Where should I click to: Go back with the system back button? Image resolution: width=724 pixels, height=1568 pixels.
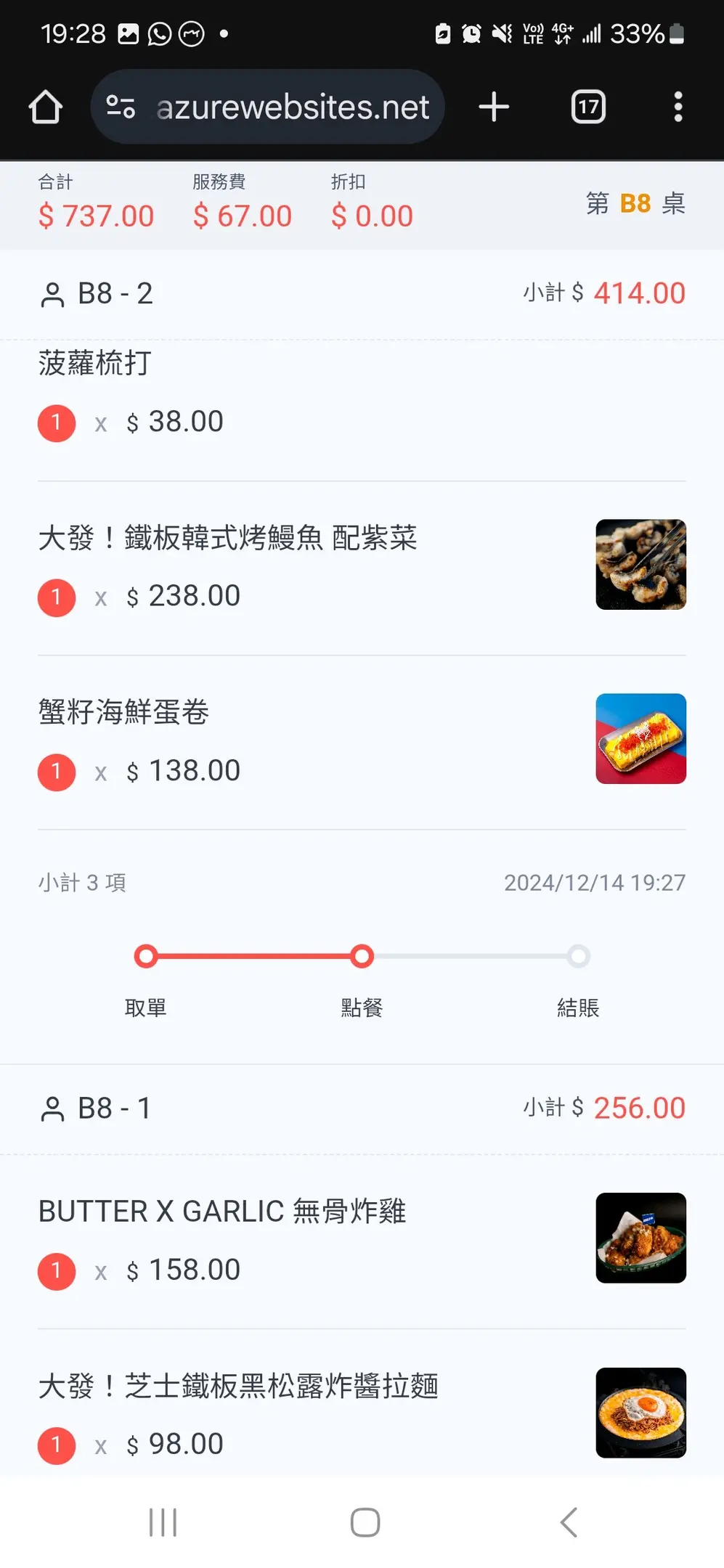(x=569, y=1522)
